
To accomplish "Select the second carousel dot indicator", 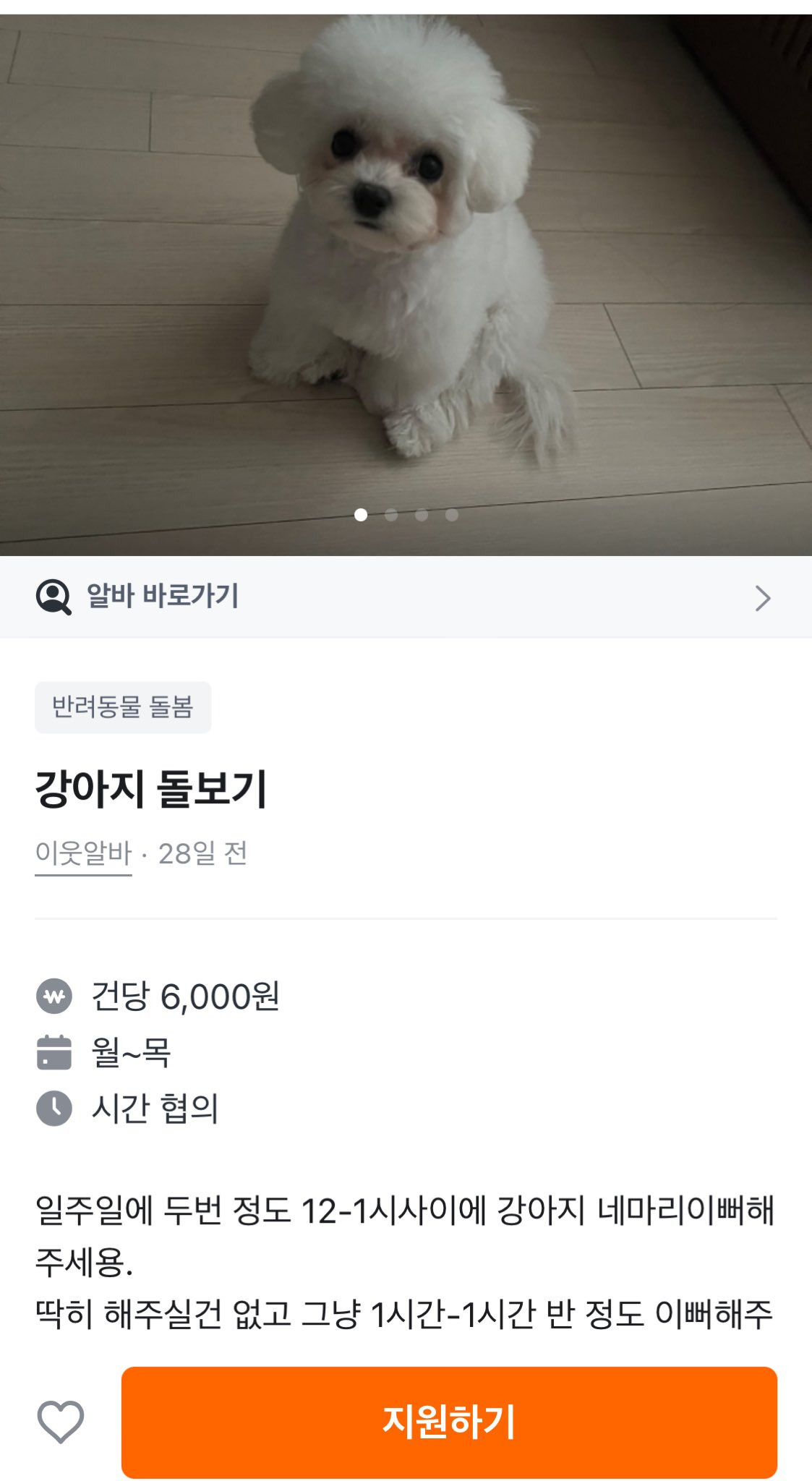I will pos(390,515).
